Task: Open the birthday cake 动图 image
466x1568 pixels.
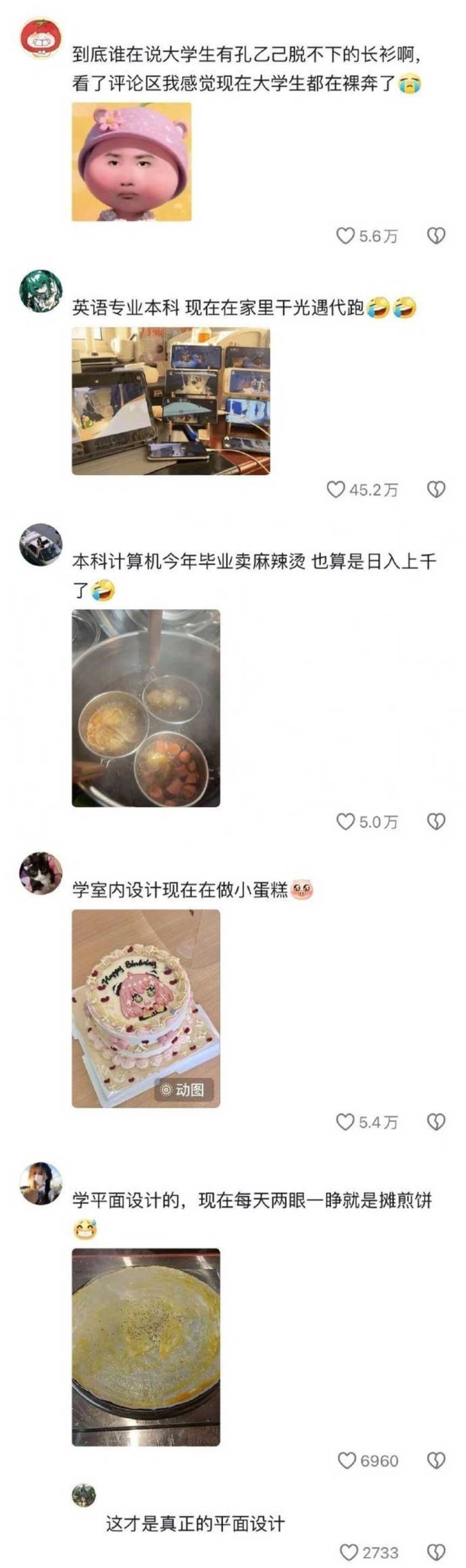Action: pyautogui.click(x=146, y=1008)
